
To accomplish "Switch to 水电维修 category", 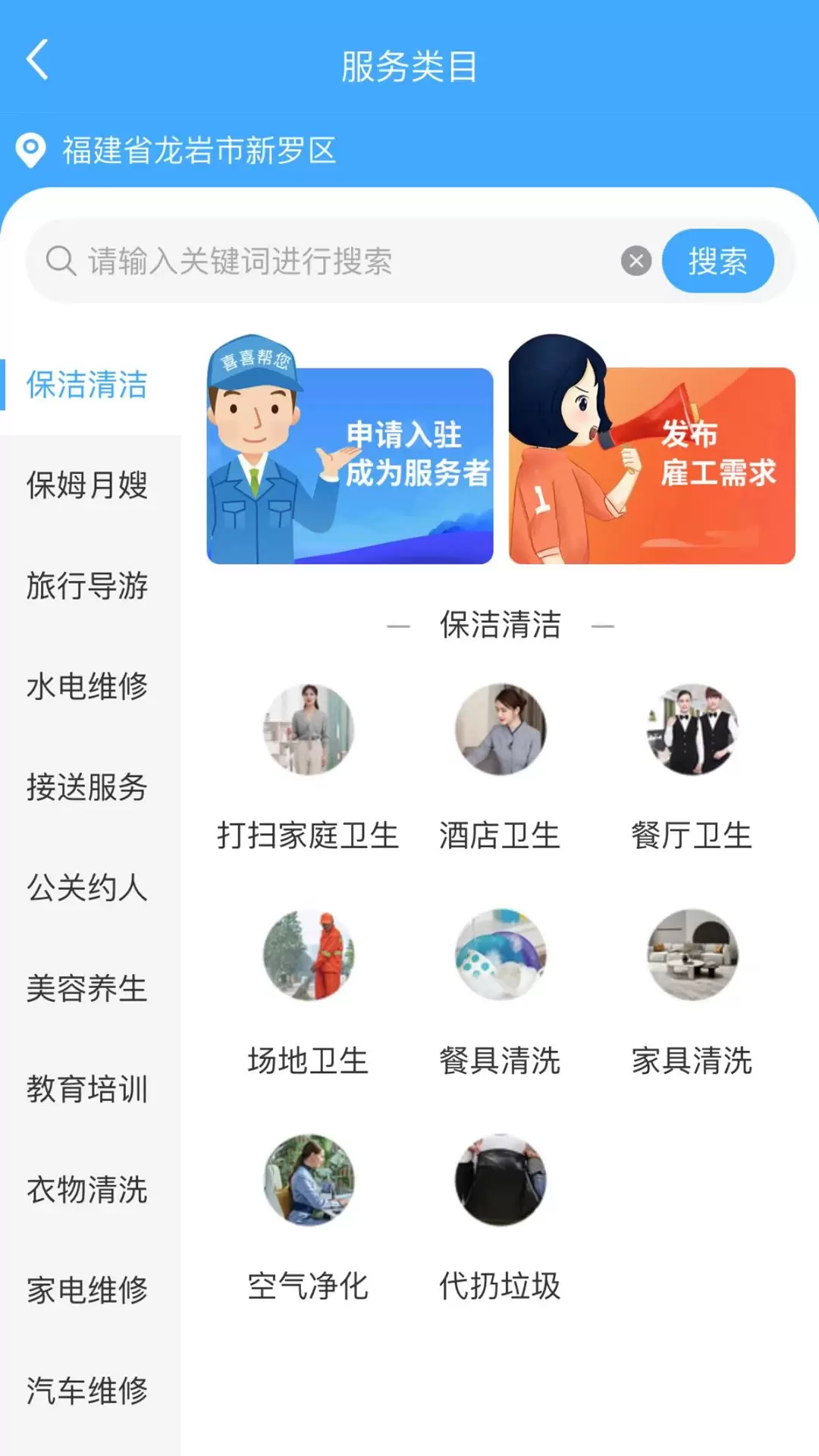I will (x=87, y=686).
